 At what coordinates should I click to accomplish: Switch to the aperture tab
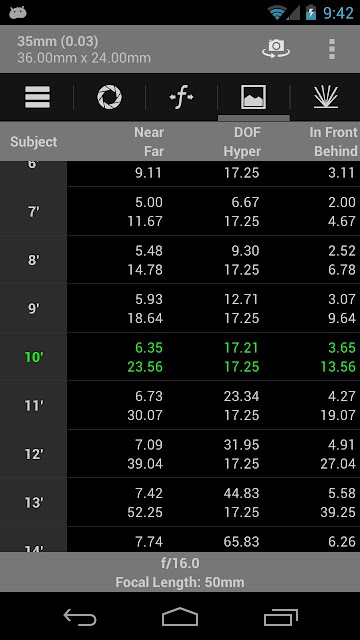click(109, 97)
